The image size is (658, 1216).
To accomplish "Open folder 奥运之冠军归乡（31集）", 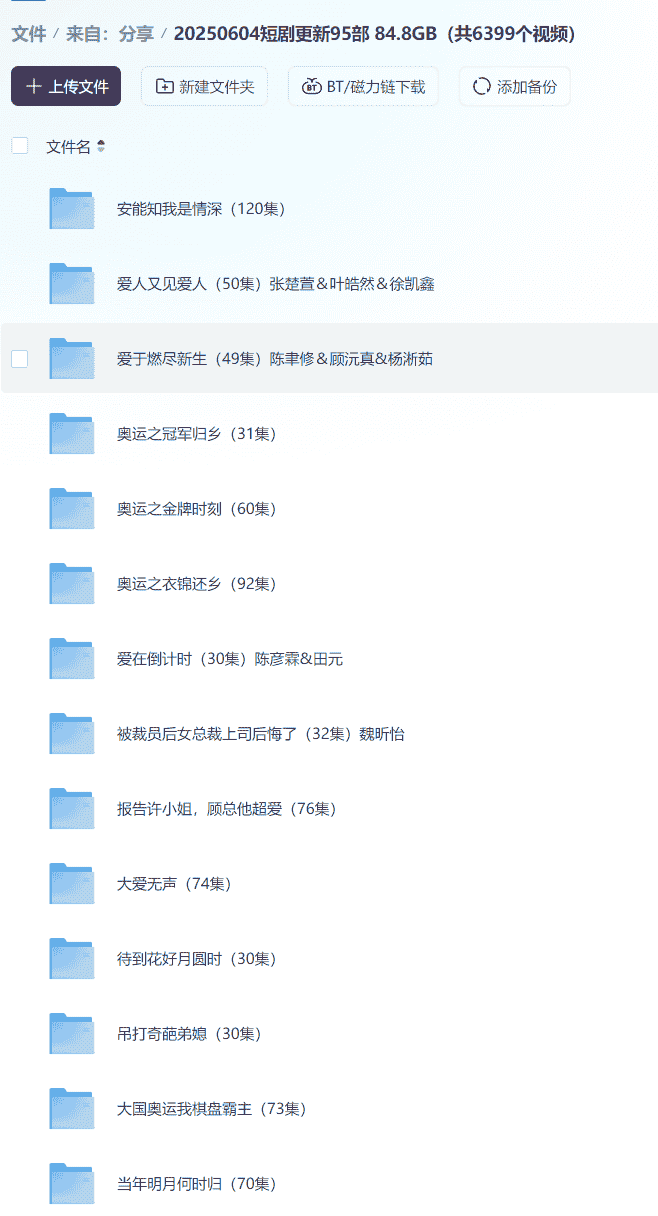I will 196,434.
